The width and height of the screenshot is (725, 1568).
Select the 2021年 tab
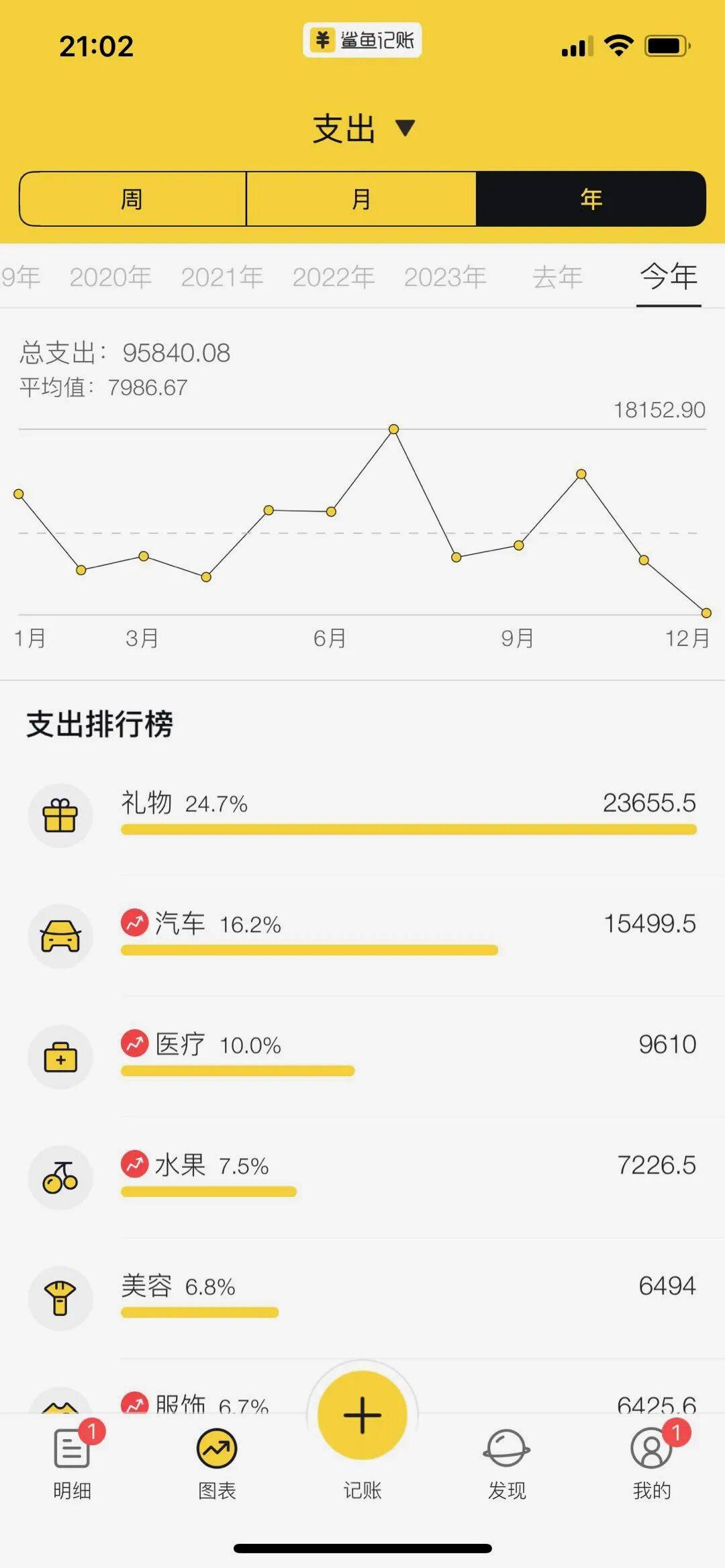click(x=222, y=277)
